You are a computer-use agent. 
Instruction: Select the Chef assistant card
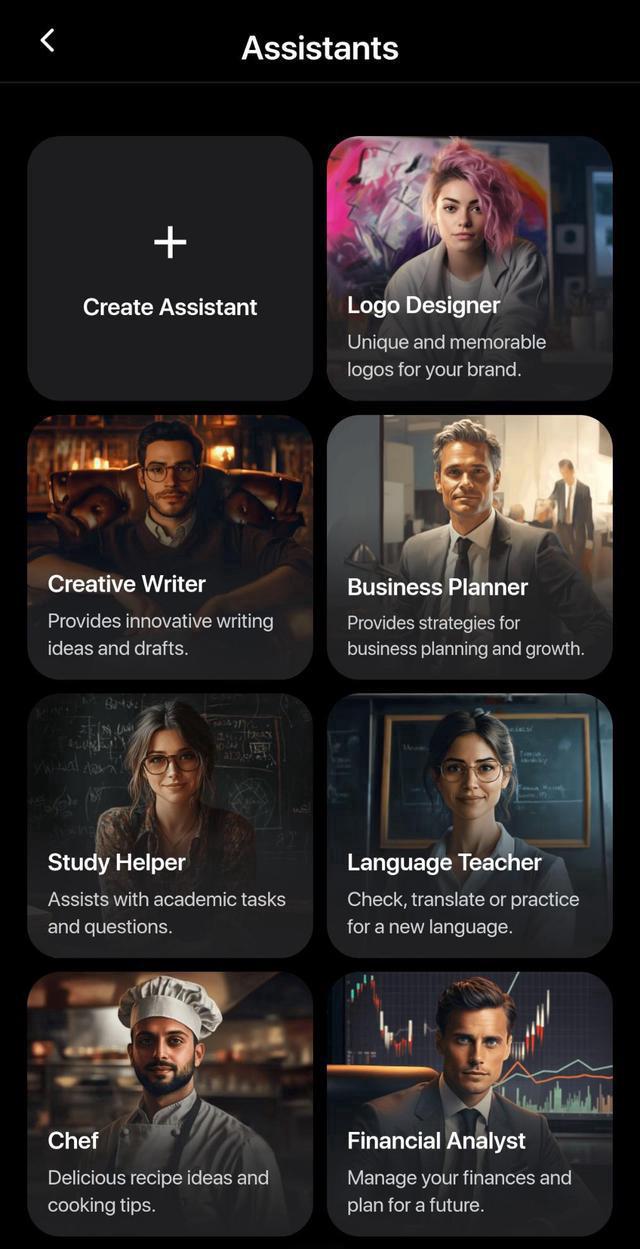point(170,1103)
